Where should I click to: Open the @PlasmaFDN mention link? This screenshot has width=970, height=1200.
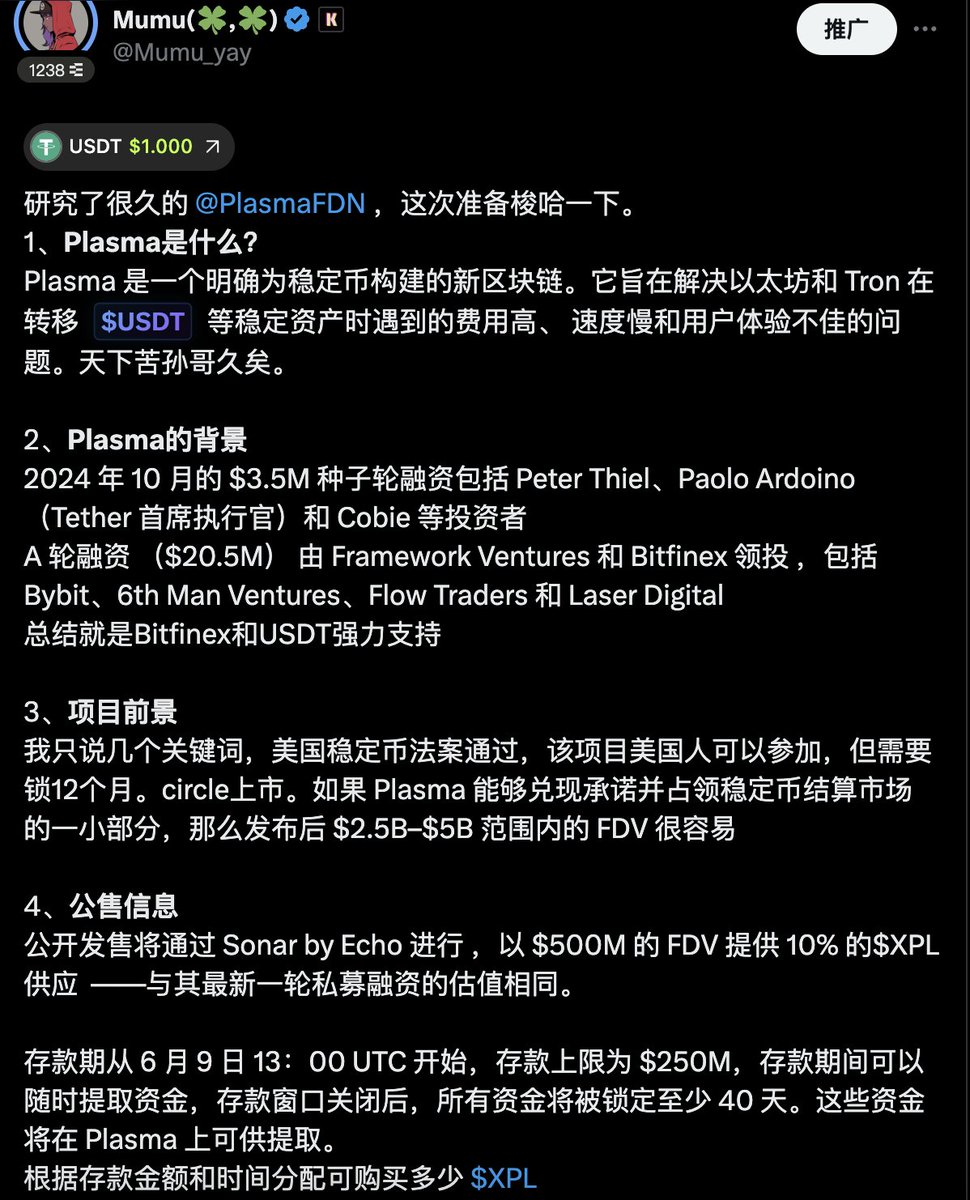point(281,206)
